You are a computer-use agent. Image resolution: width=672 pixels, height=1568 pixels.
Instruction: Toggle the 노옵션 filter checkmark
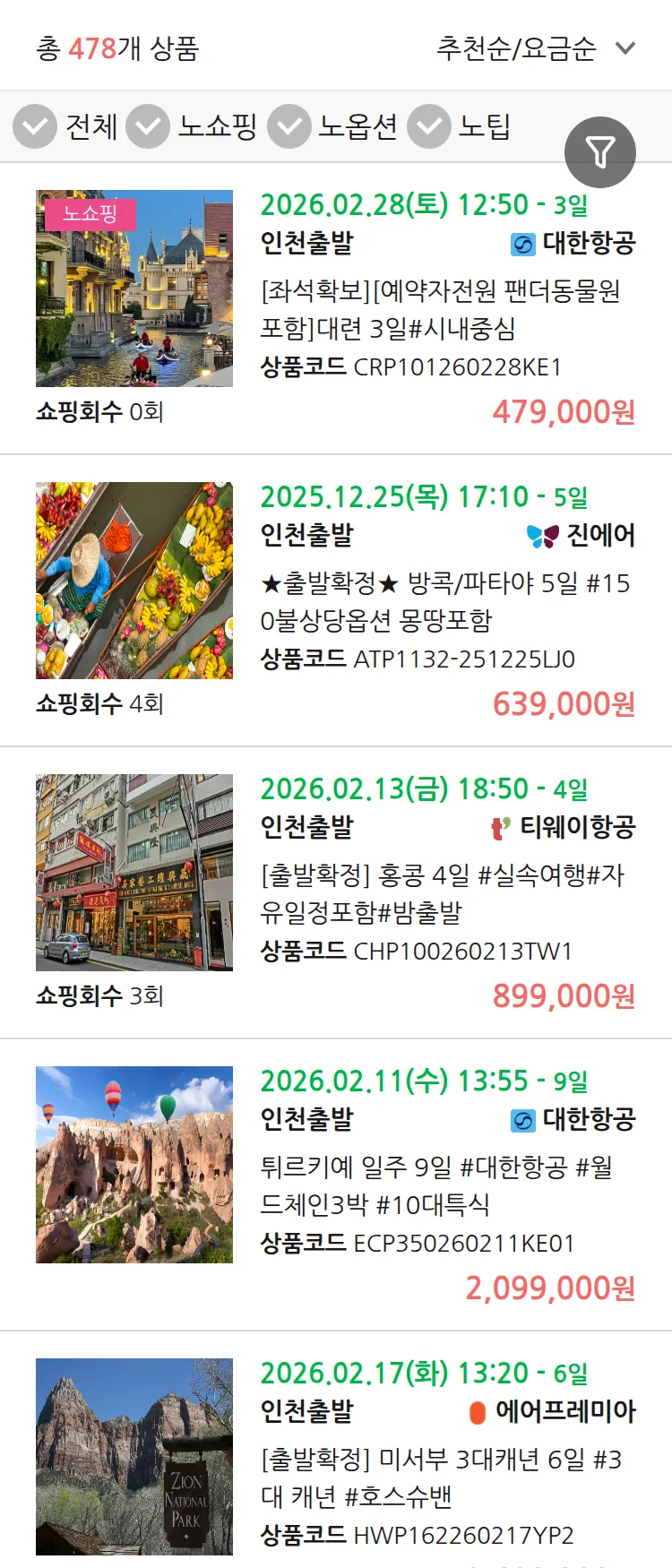289,126
